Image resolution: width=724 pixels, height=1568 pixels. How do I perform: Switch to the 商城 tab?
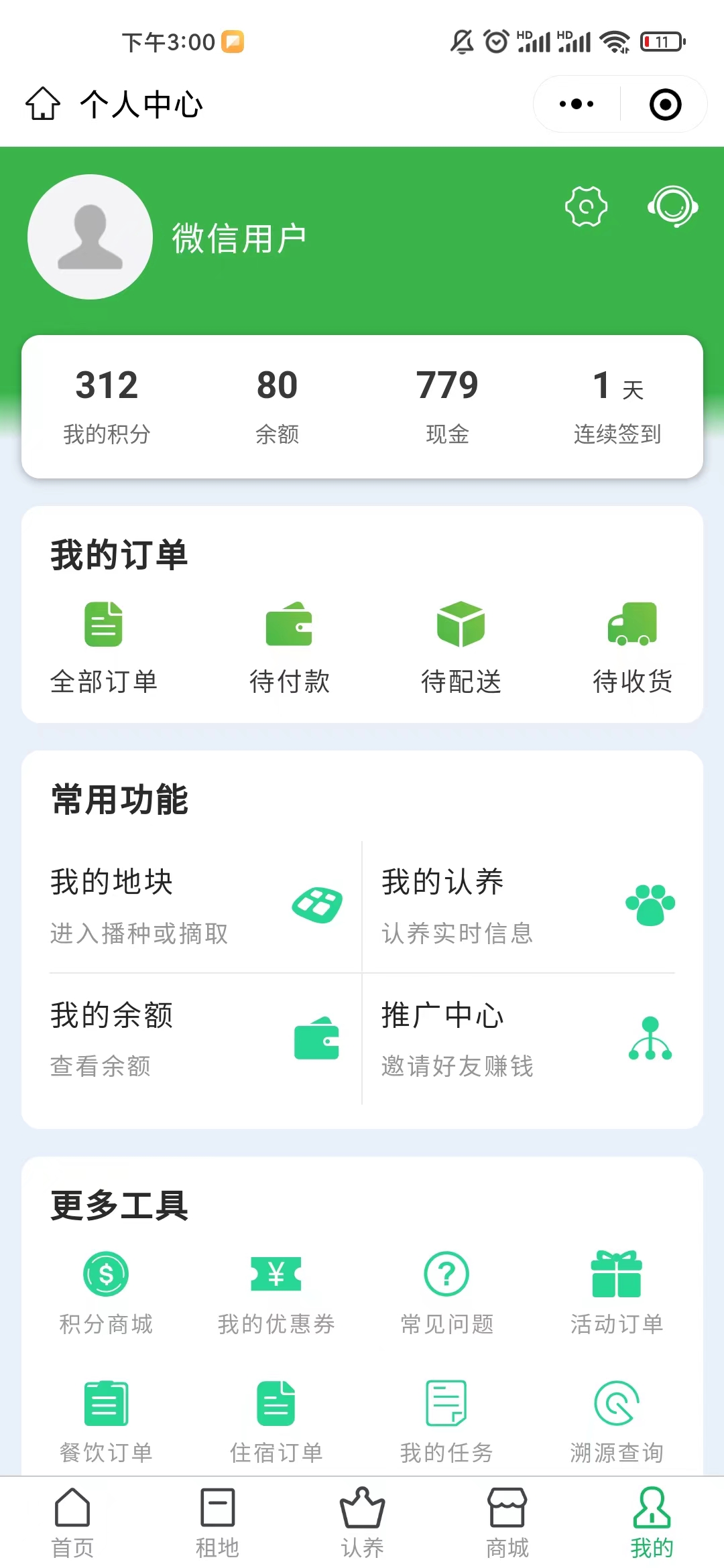click(x=507, y=1522)
